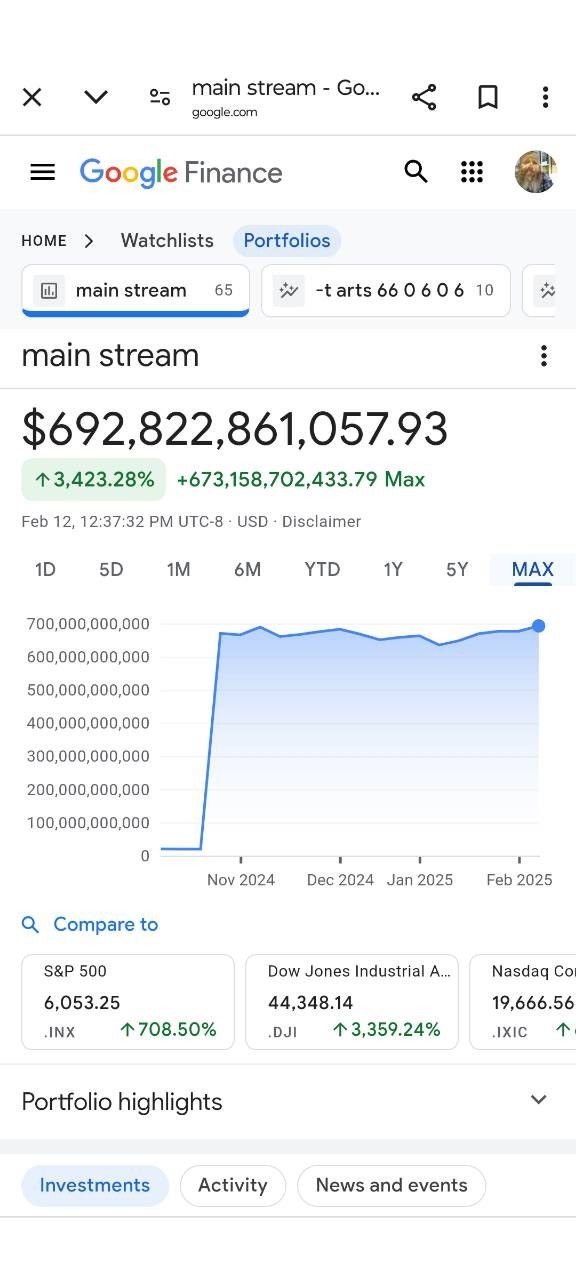
Task: Select the 1D chart range
Action: click(45, 569)
